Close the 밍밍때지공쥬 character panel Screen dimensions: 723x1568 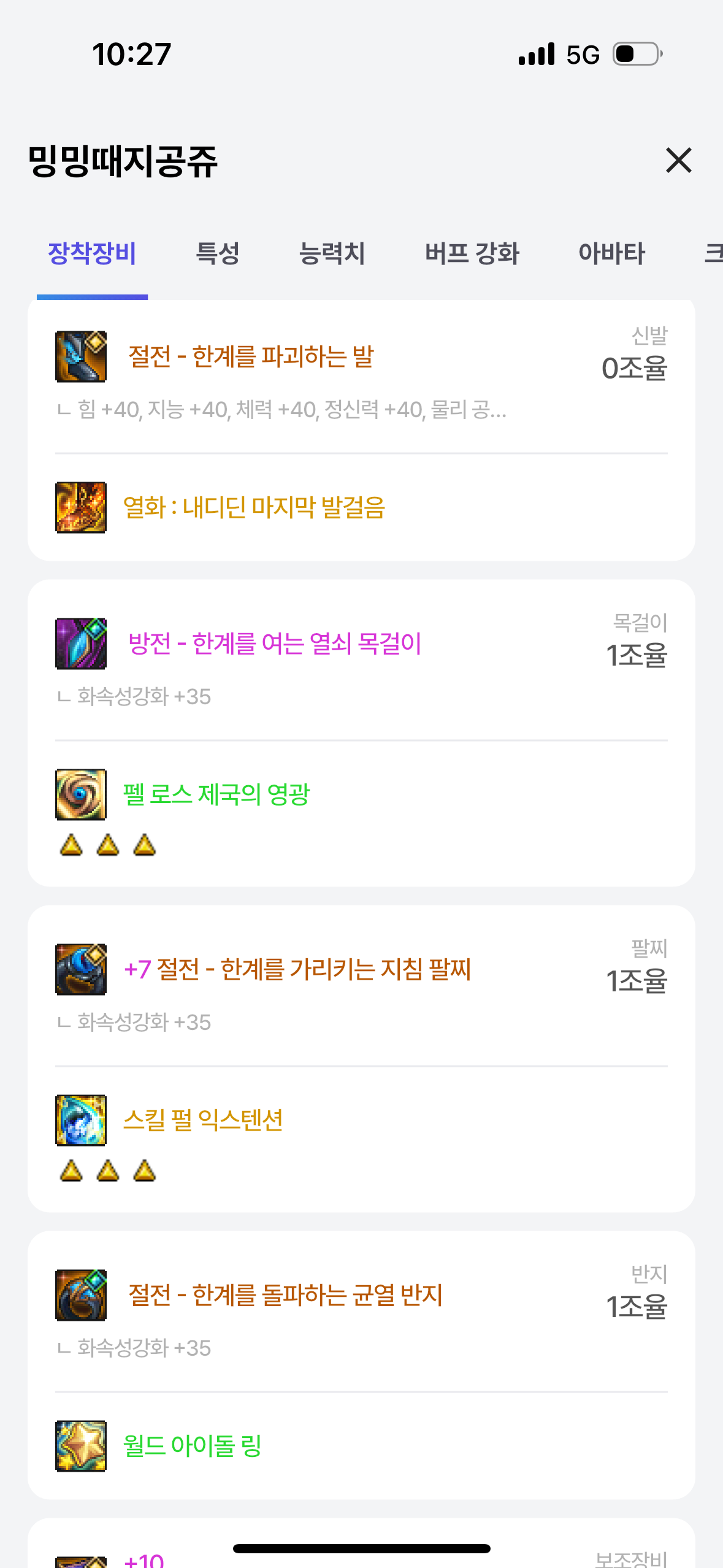(678, 161)
